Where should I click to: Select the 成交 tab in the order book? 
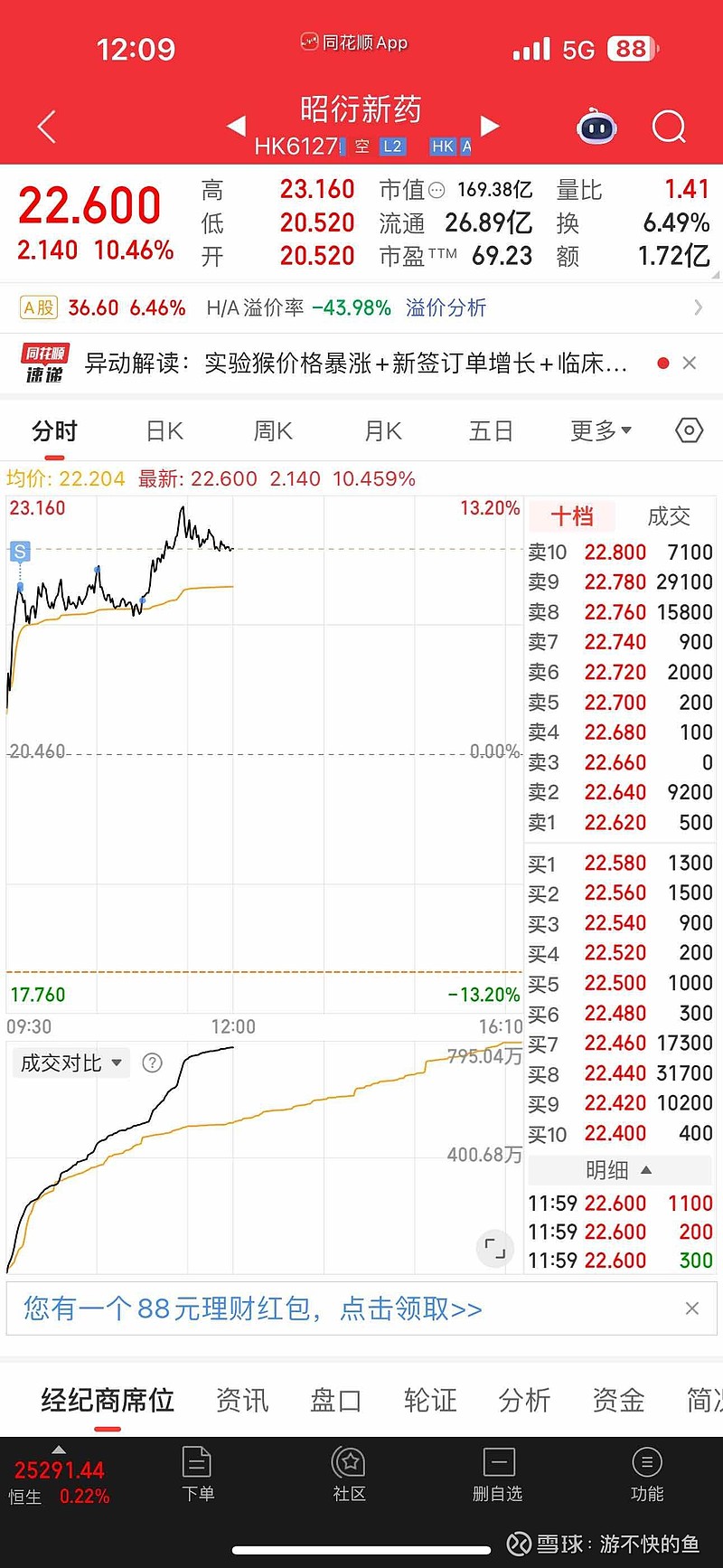669,516
